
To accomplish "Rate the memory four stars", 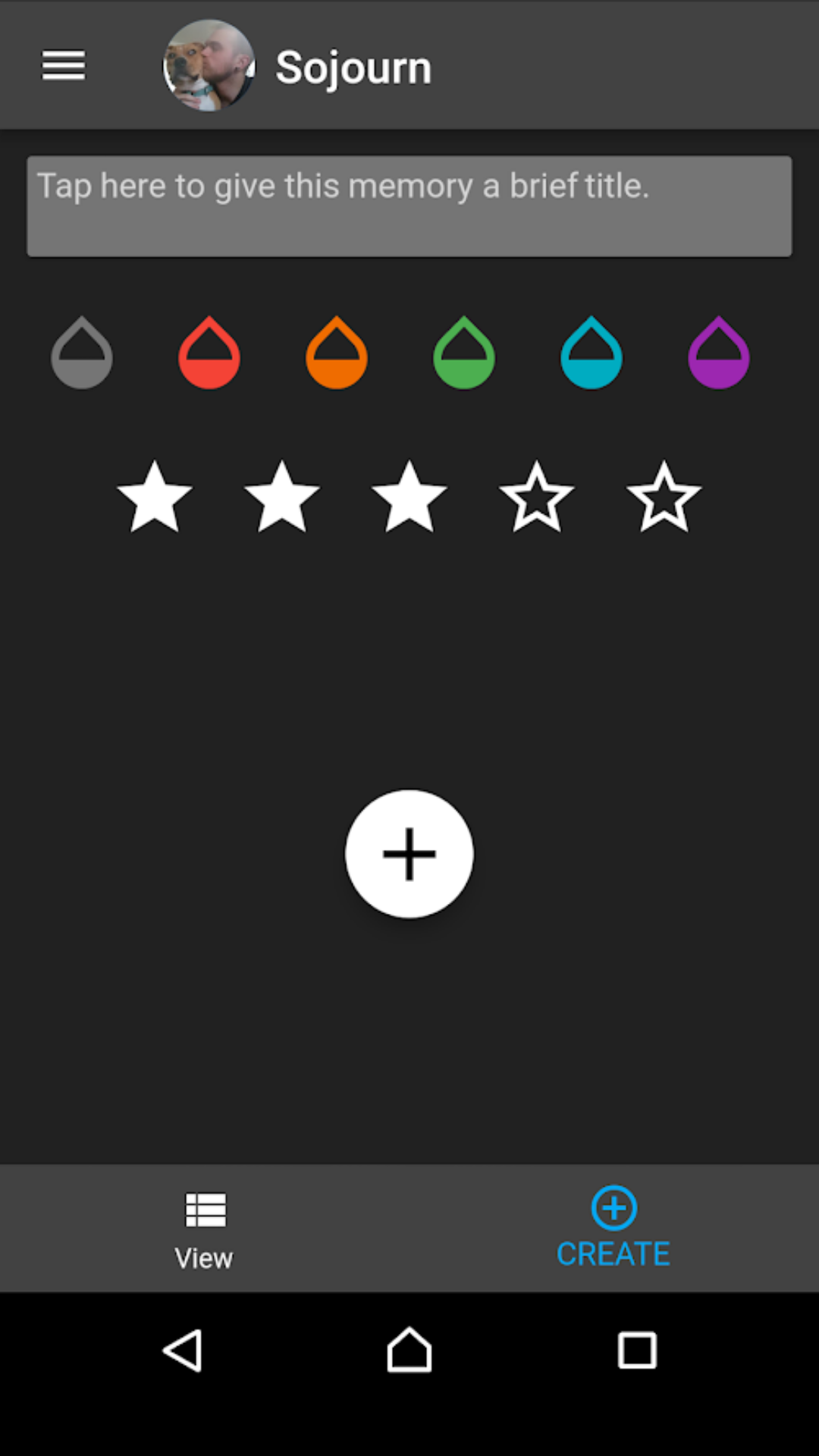I will coord(537,497).
